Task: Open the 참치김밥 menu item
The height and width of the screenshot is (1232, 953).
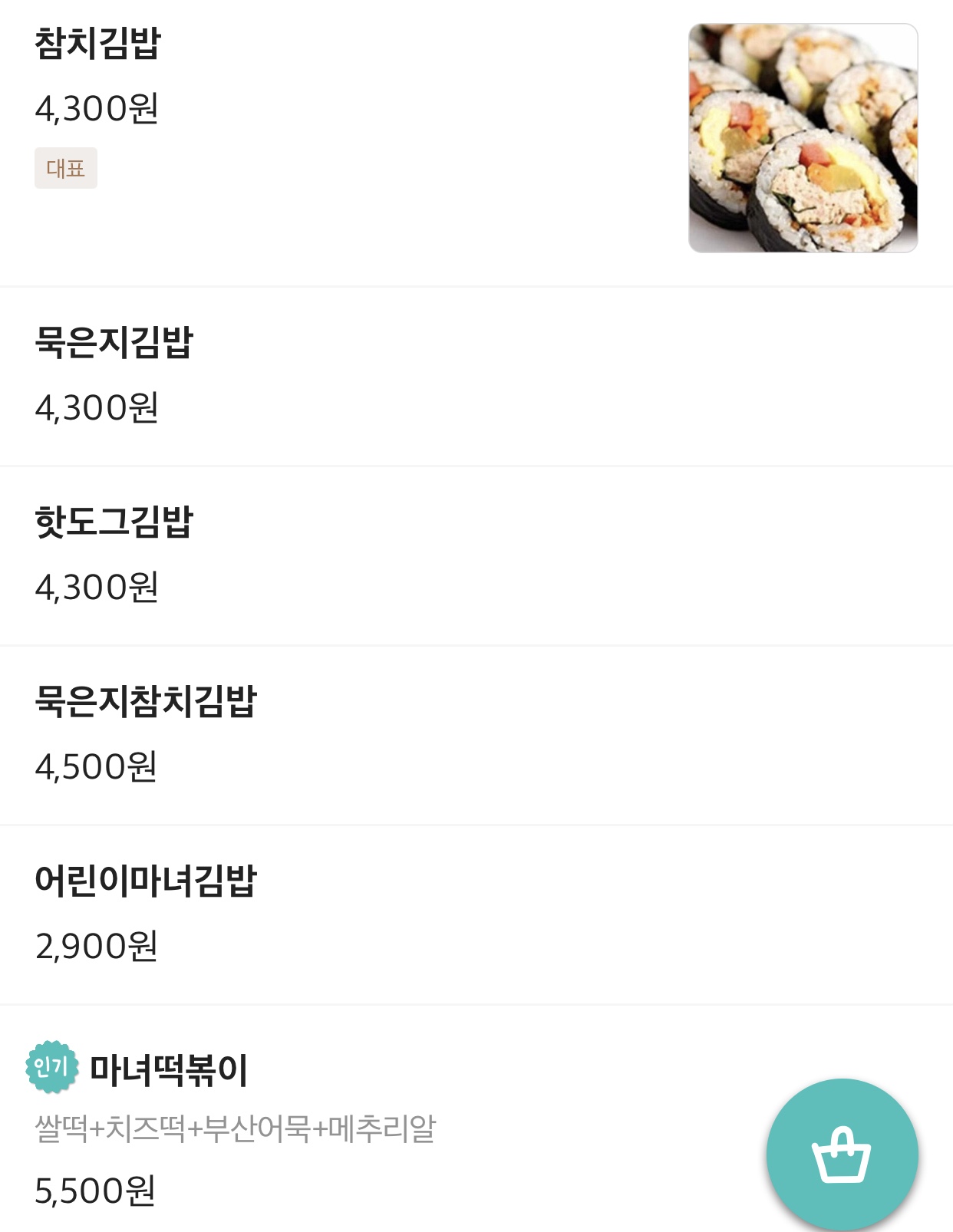Action: (x=98, y=44)
